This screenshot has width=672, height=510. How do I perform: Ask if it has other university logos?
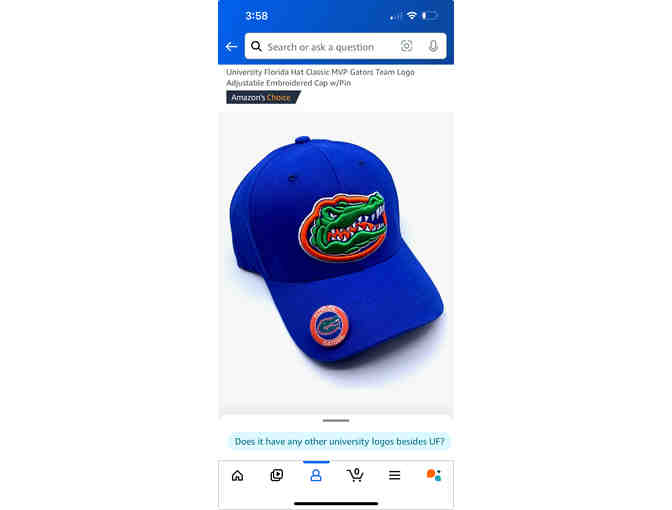[338, 441]
